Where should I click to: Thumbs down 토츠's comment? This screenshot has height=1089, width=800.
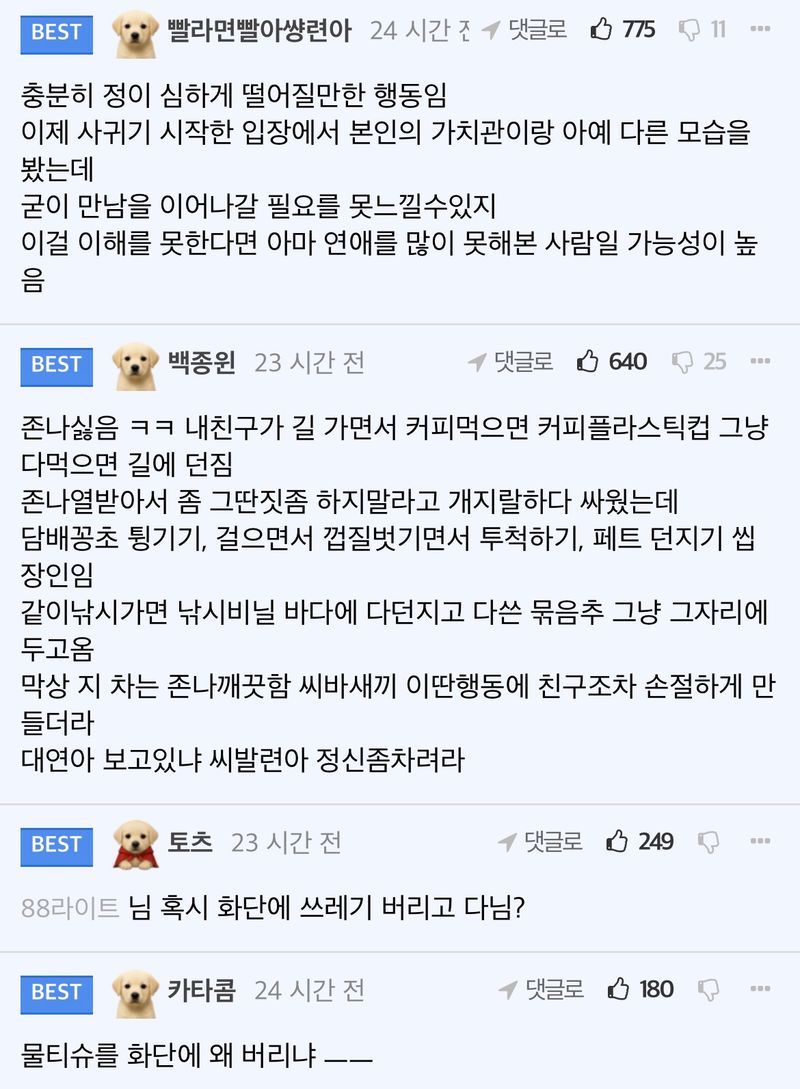point(708,842)
